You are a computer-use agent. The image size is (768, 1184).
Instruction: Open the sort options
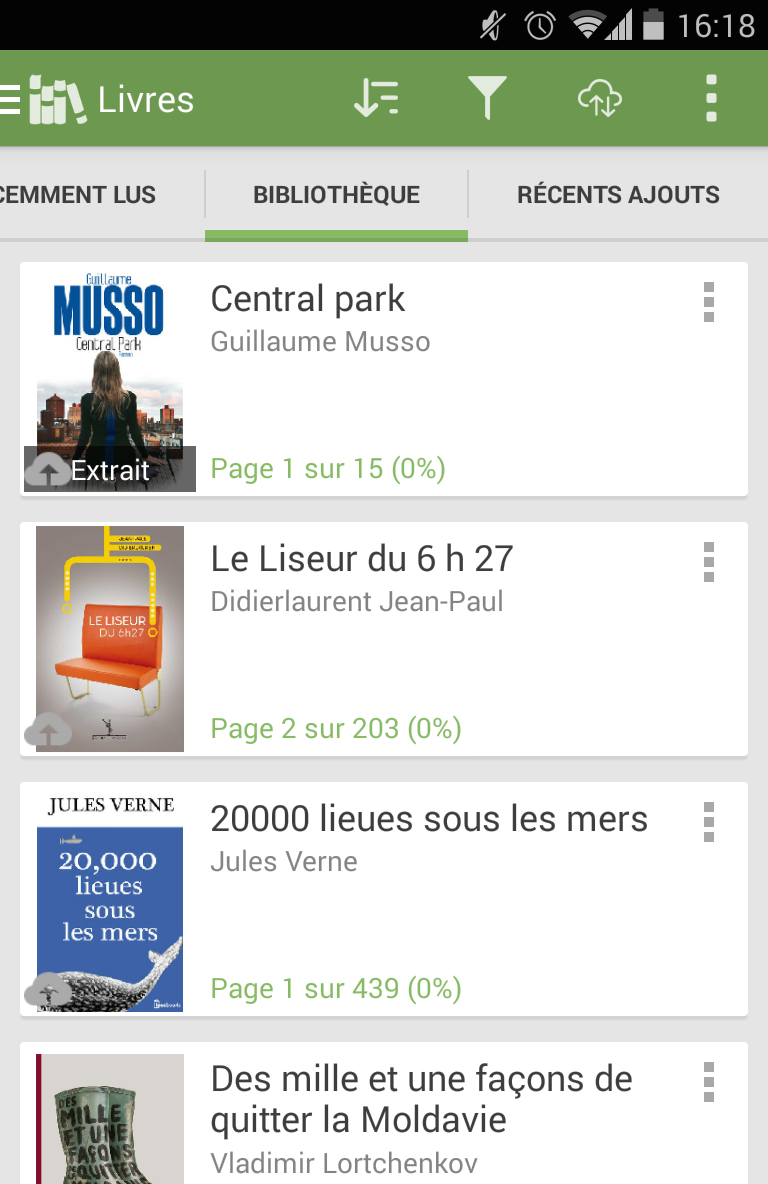click(376, 99)
